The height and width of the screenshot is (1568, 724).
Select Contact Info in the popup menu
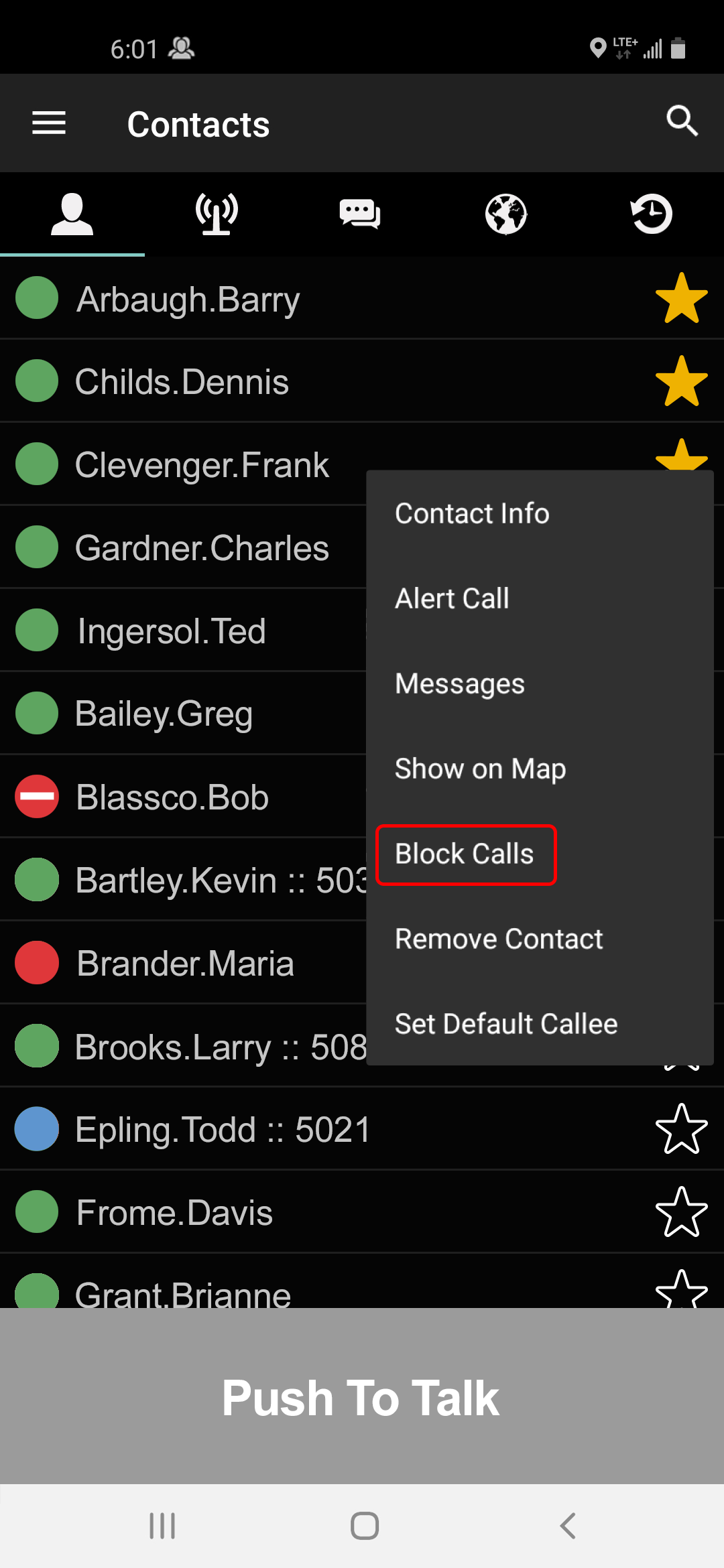472,513
